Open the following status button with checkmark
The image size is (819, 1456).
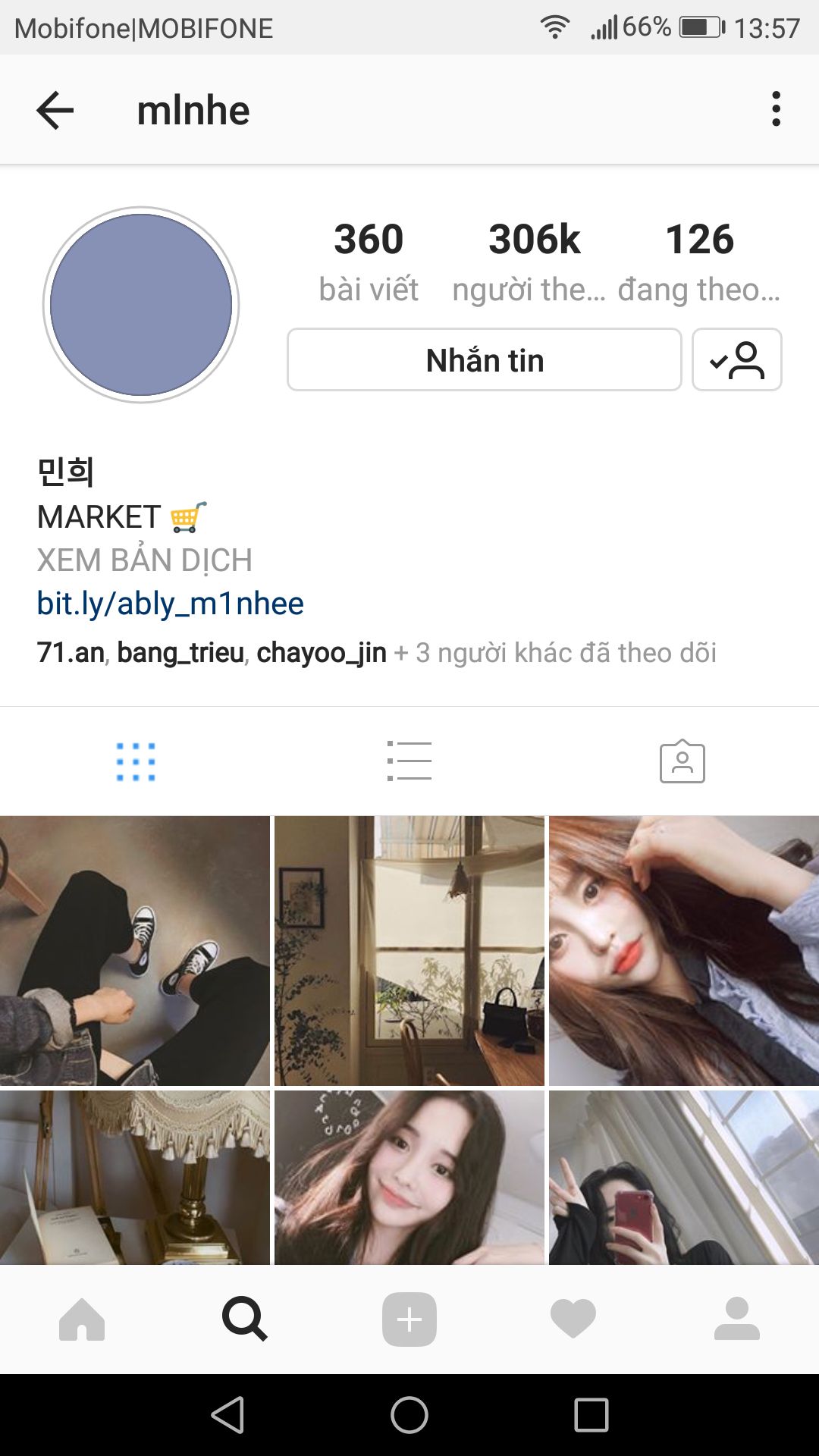tap(737, 359)
